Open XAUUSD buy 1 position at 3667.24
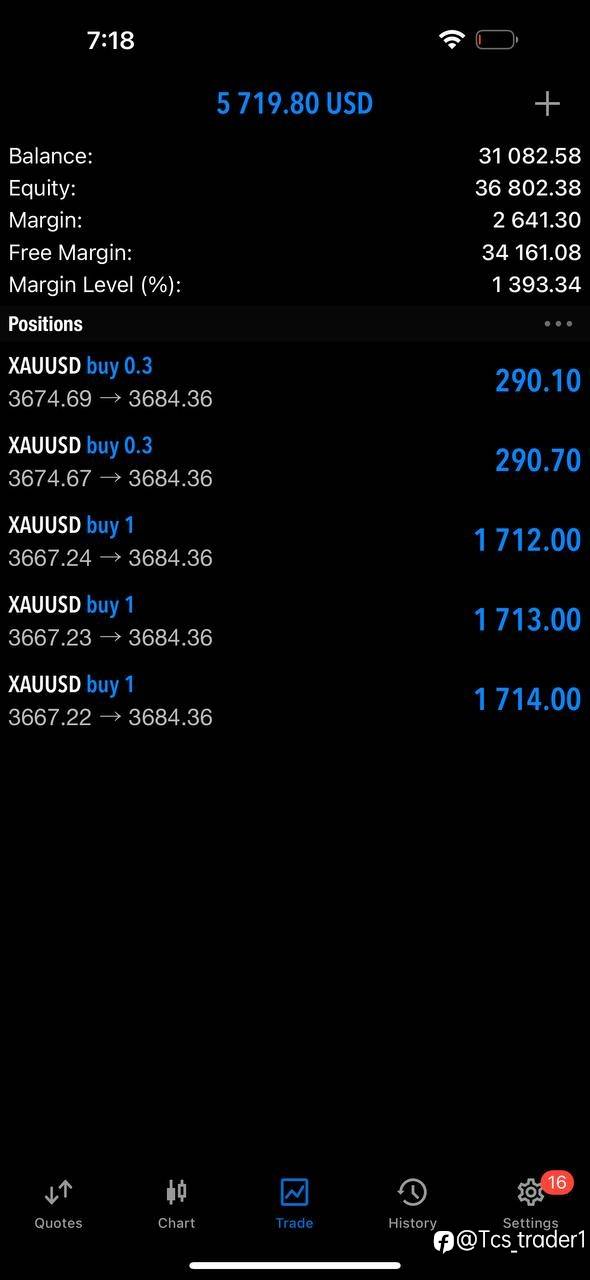The width and height of the screenshot is (590, 1280). (x=295, y=542)
